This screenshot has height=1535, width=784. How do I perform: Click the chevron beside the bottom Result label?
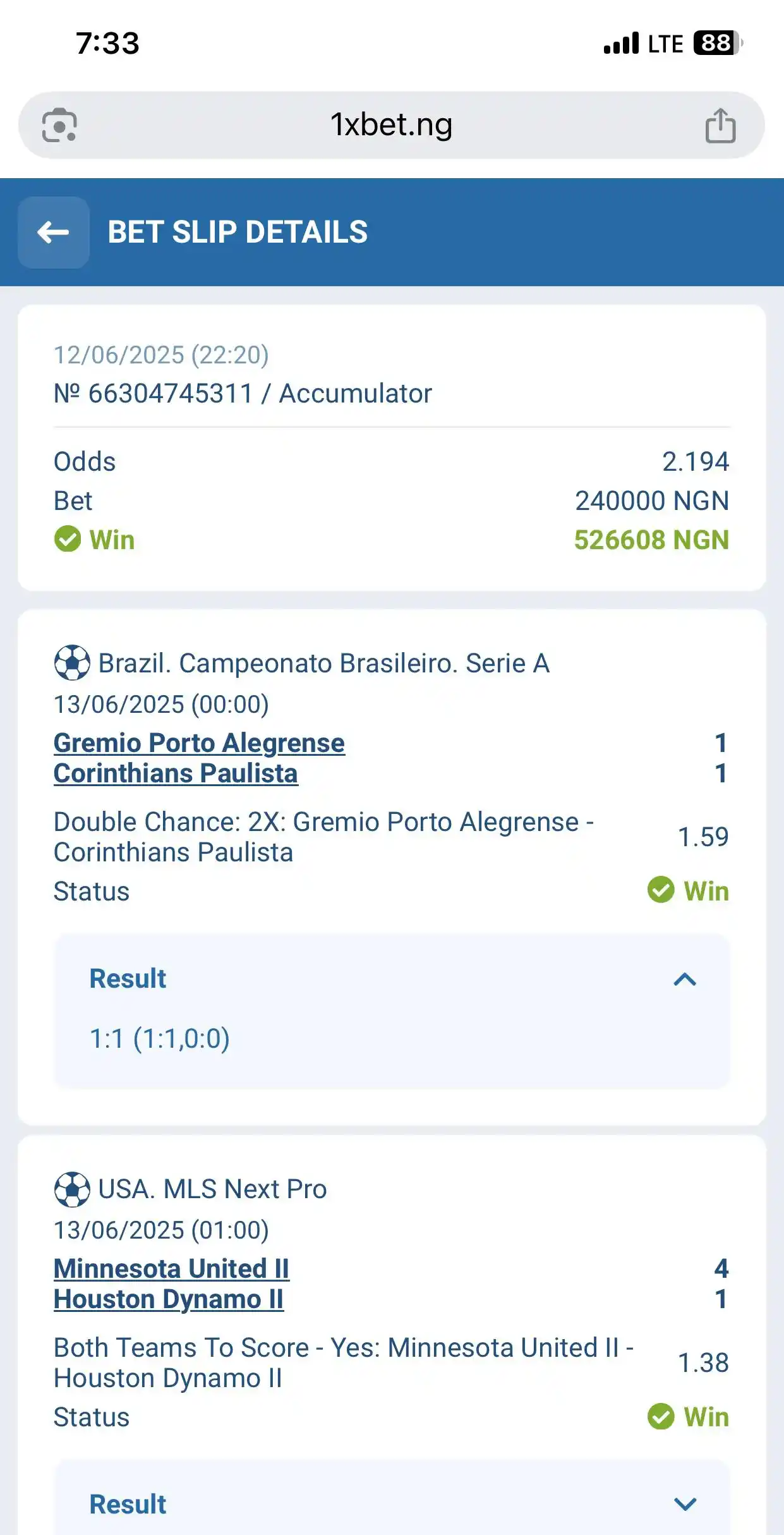pos(685,1503)
